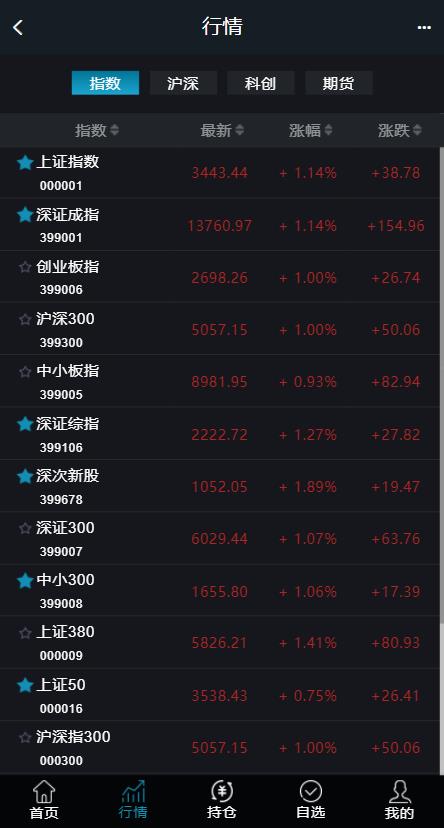Screen dimensions: 444x828
Task: Go back using the top-left arrow
Action: click(x=18, y=27)
